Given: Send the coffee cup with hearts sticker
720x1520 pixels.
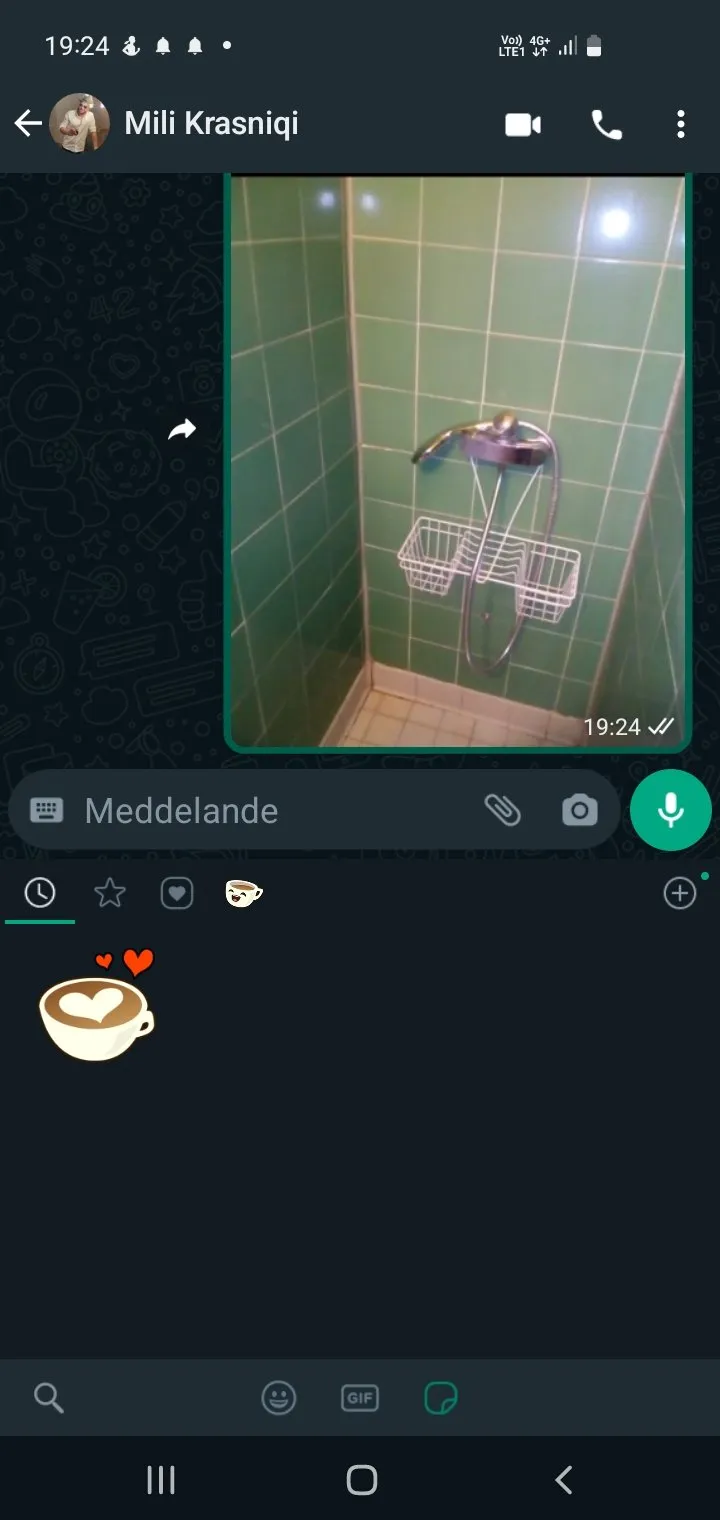Looking at the screenshot, I should (97, 1006).
